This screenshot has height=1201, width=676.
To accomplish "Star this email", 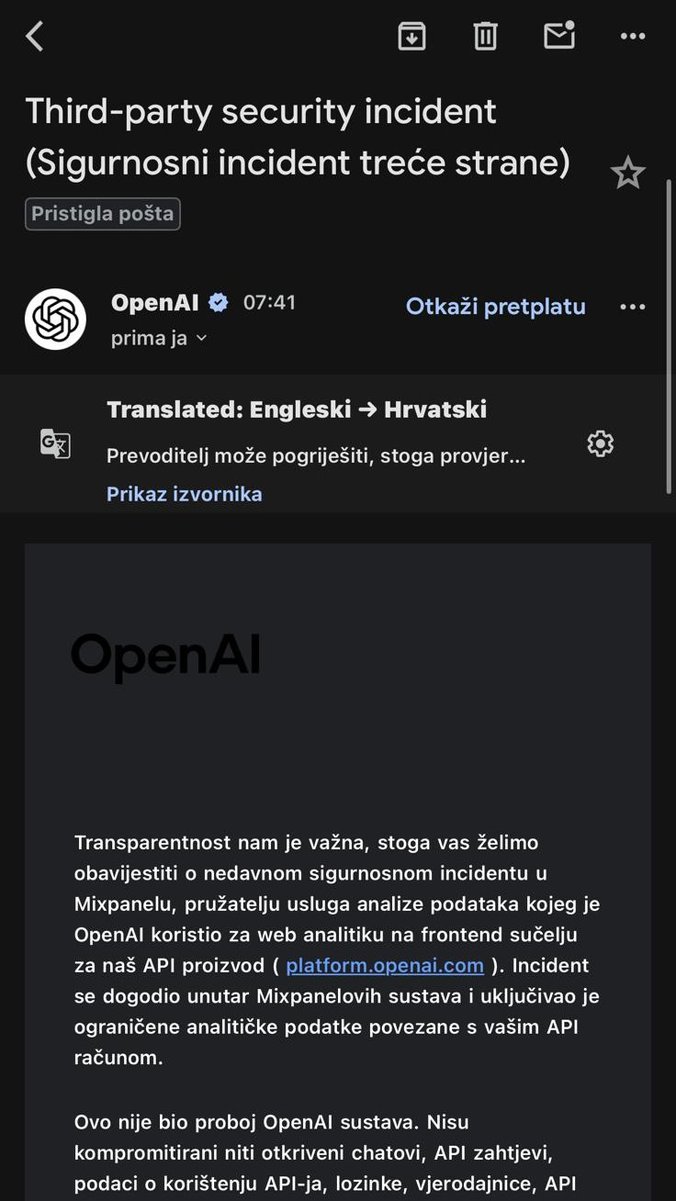I will click(x=628, y=174).
